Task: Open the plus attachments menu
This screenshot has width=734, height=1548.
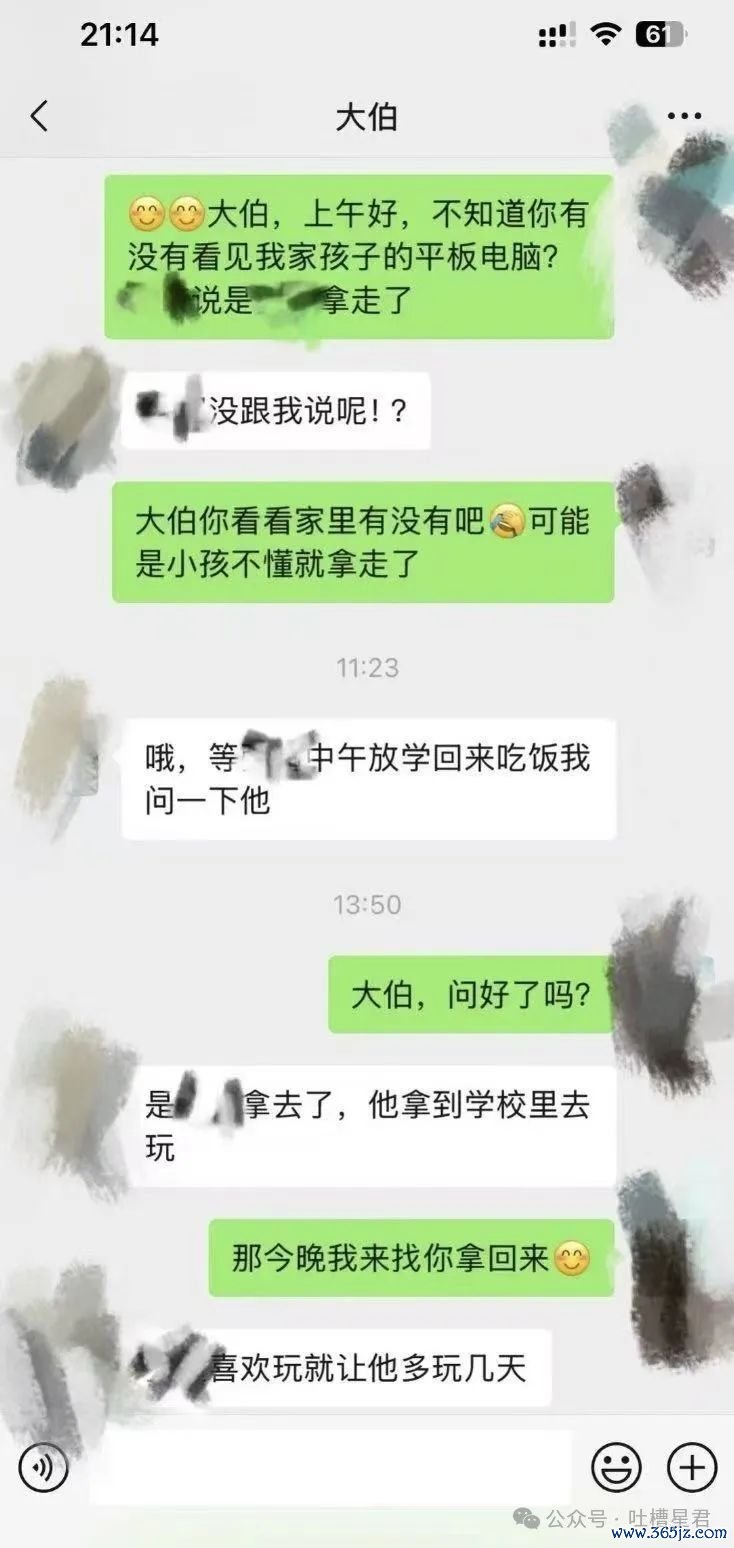Action: tap(692, 1467)
